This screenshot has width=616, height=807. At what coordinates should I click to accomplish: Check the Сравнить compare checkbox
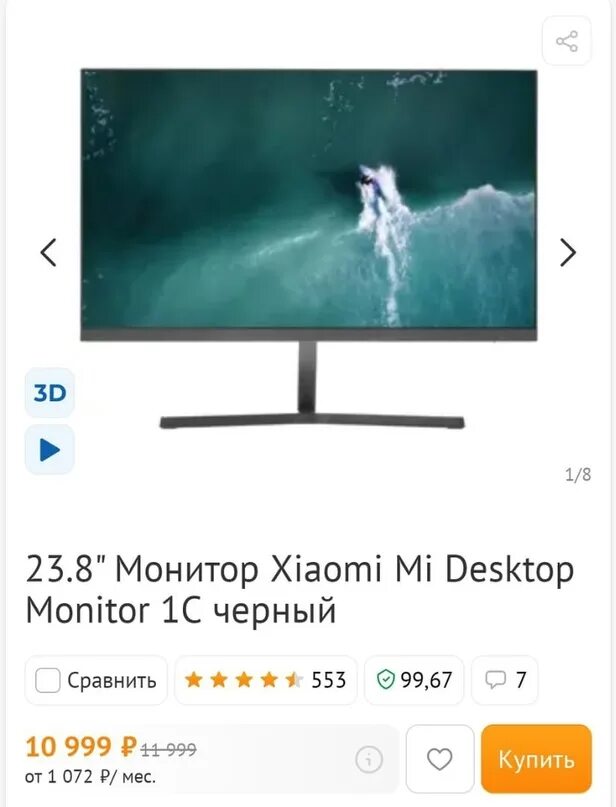point(47,681)
